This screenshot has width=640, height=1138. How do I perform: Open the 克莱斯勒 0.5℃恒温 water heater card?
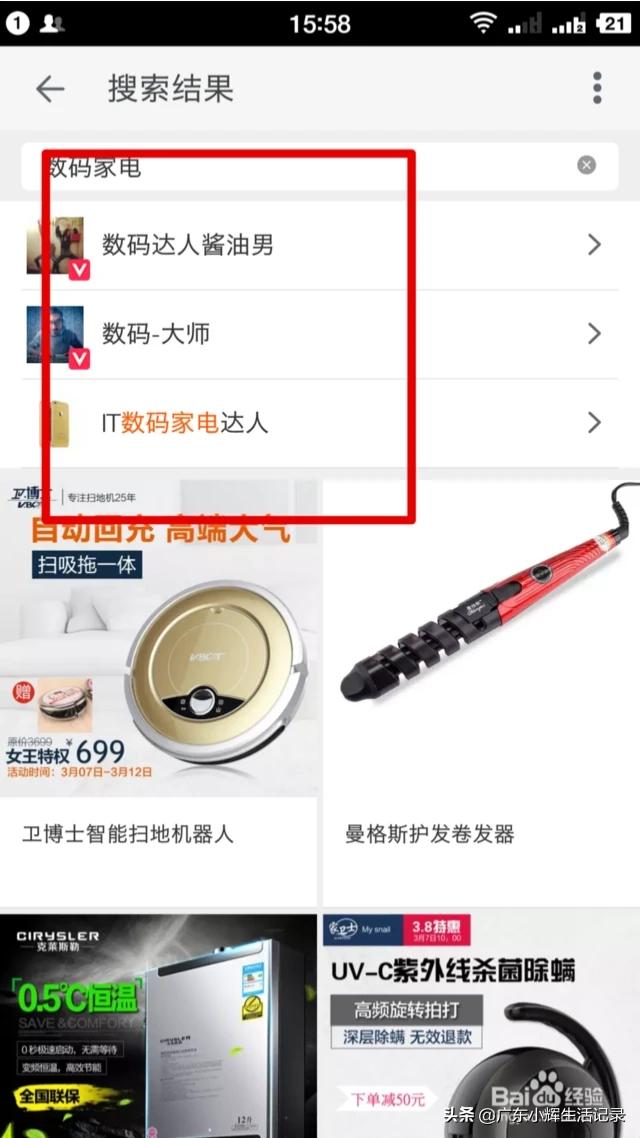158,1025
